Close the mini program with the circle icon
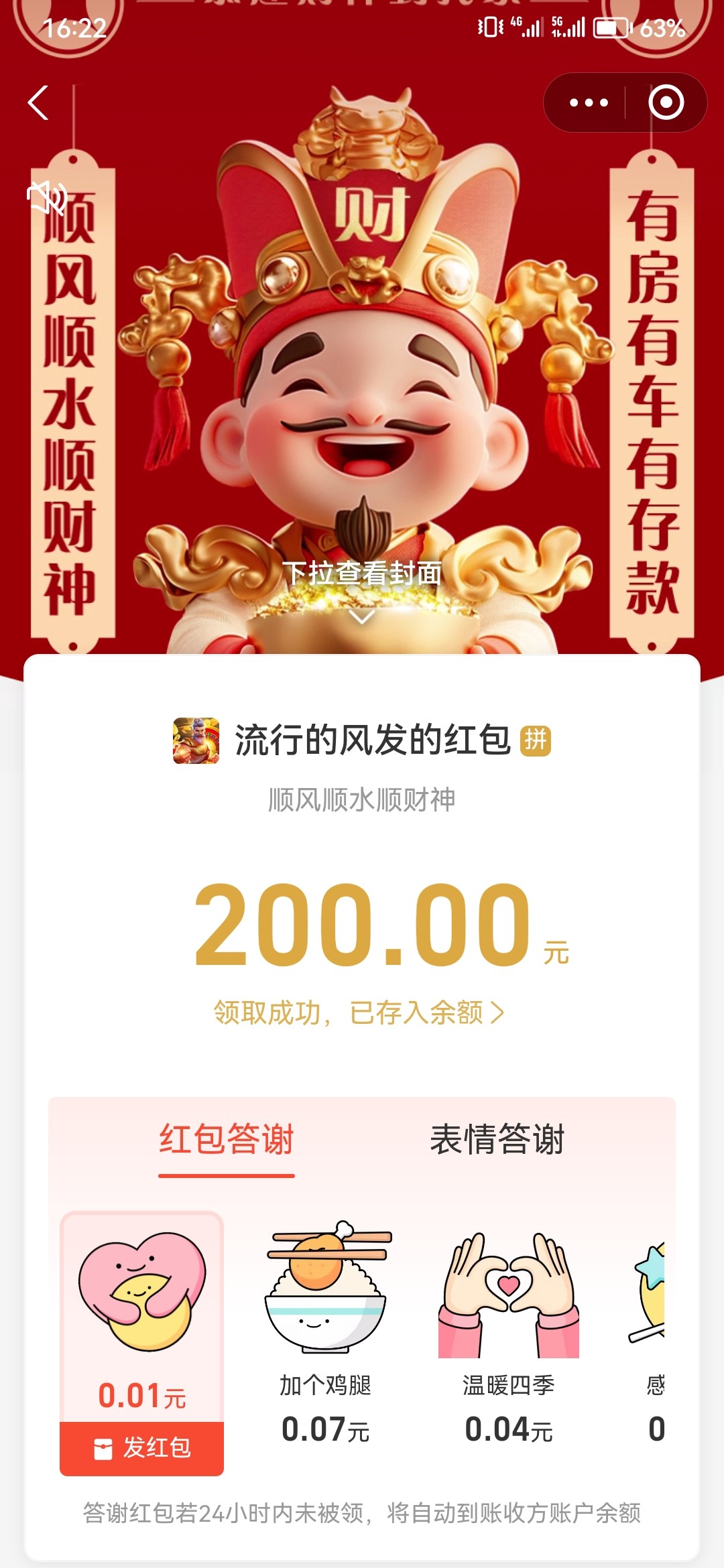The image size is (724, 1568). pos(666,103)
